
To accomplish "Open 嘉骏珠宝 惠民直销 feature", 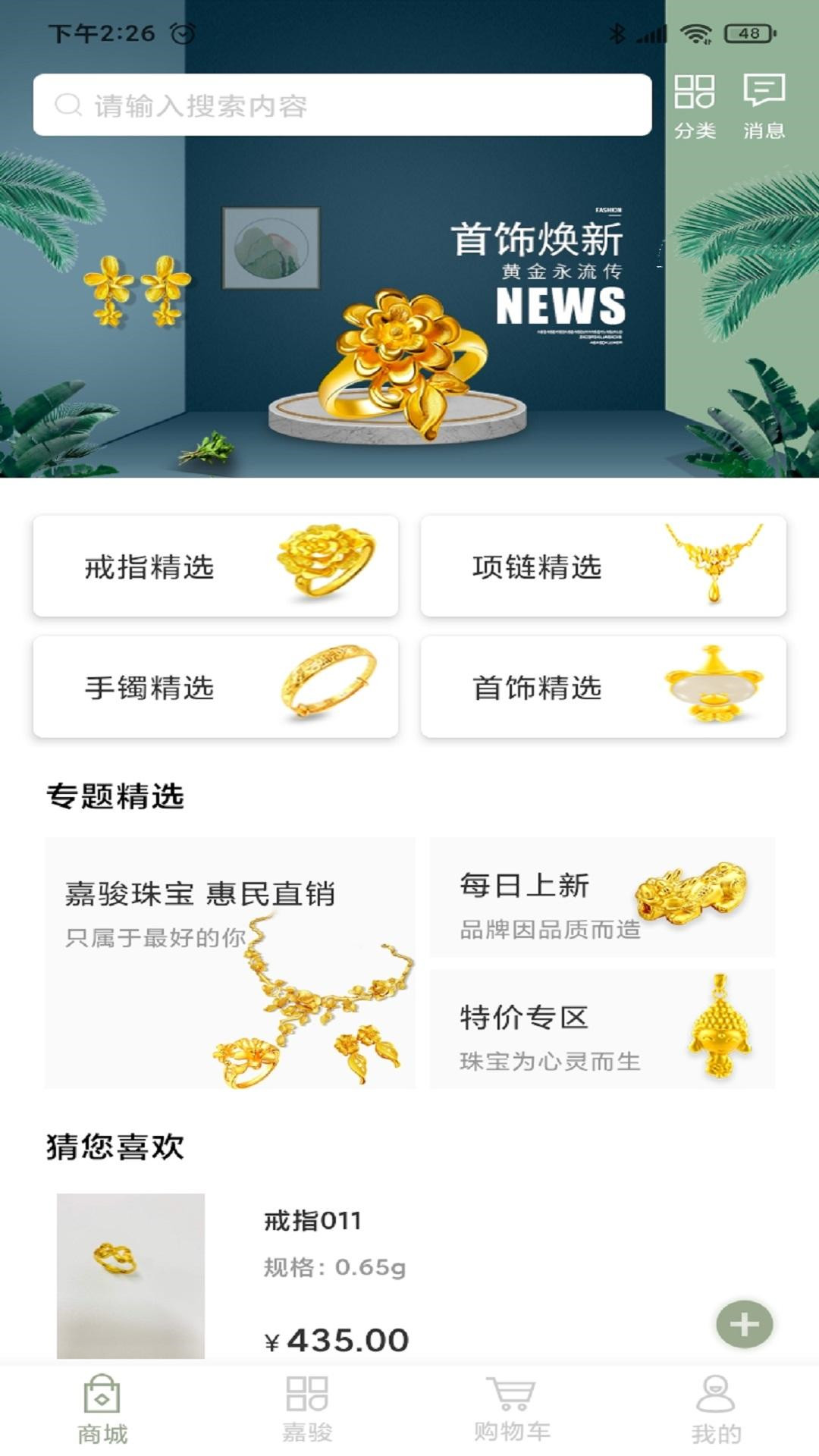I will (230, 963).
